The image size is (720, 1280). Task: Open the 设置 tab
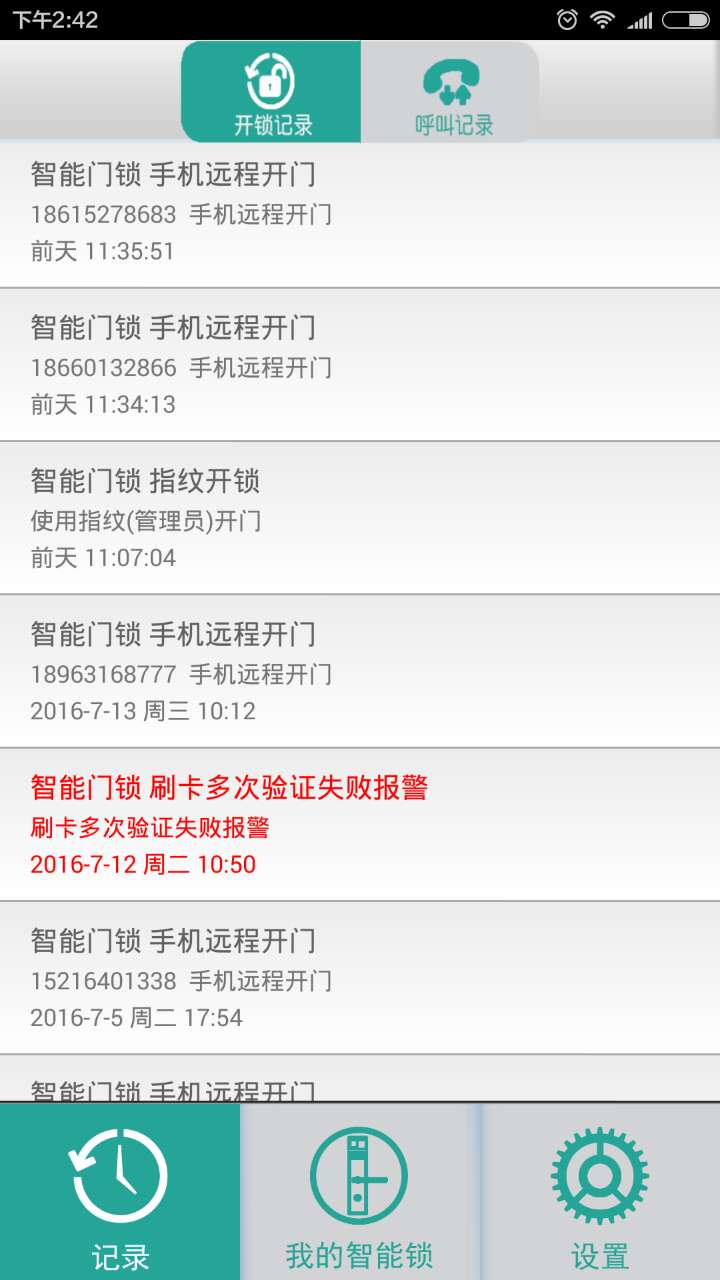tap(600, 1192)
